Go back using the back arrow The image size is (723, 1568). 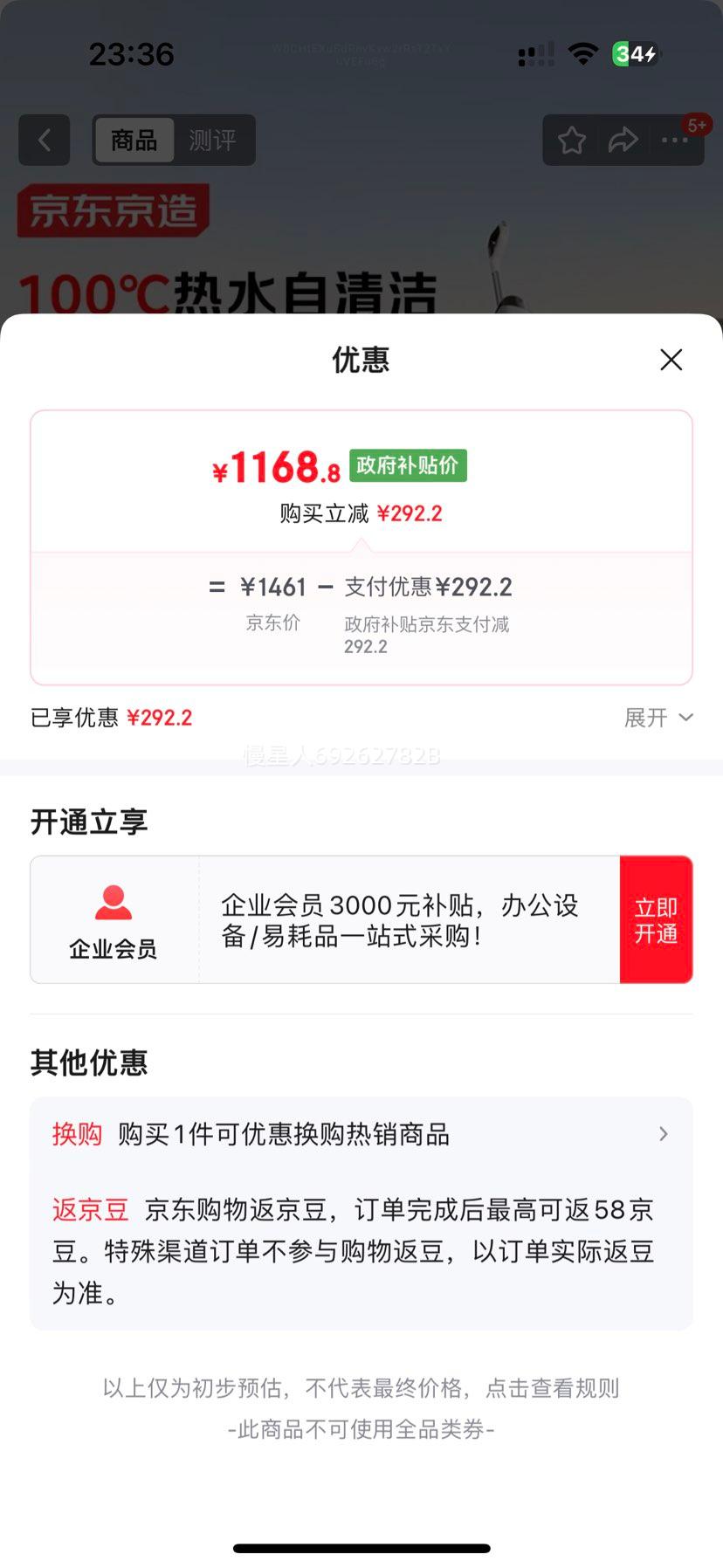[x=44, y=141]
